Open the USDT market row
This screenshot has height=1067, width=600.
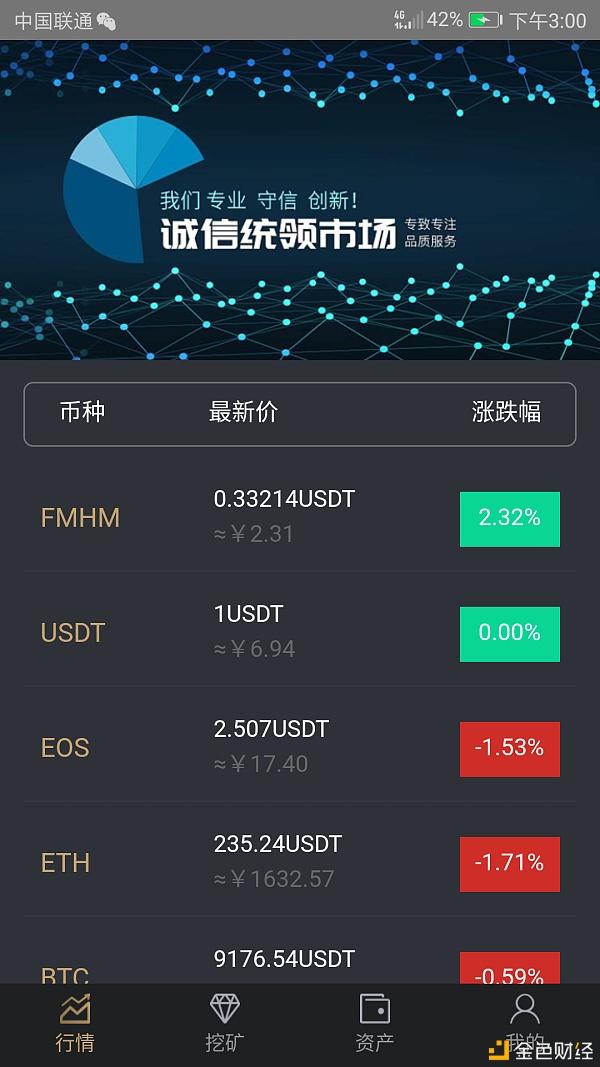pyautogui.click(x=300, y=632)
